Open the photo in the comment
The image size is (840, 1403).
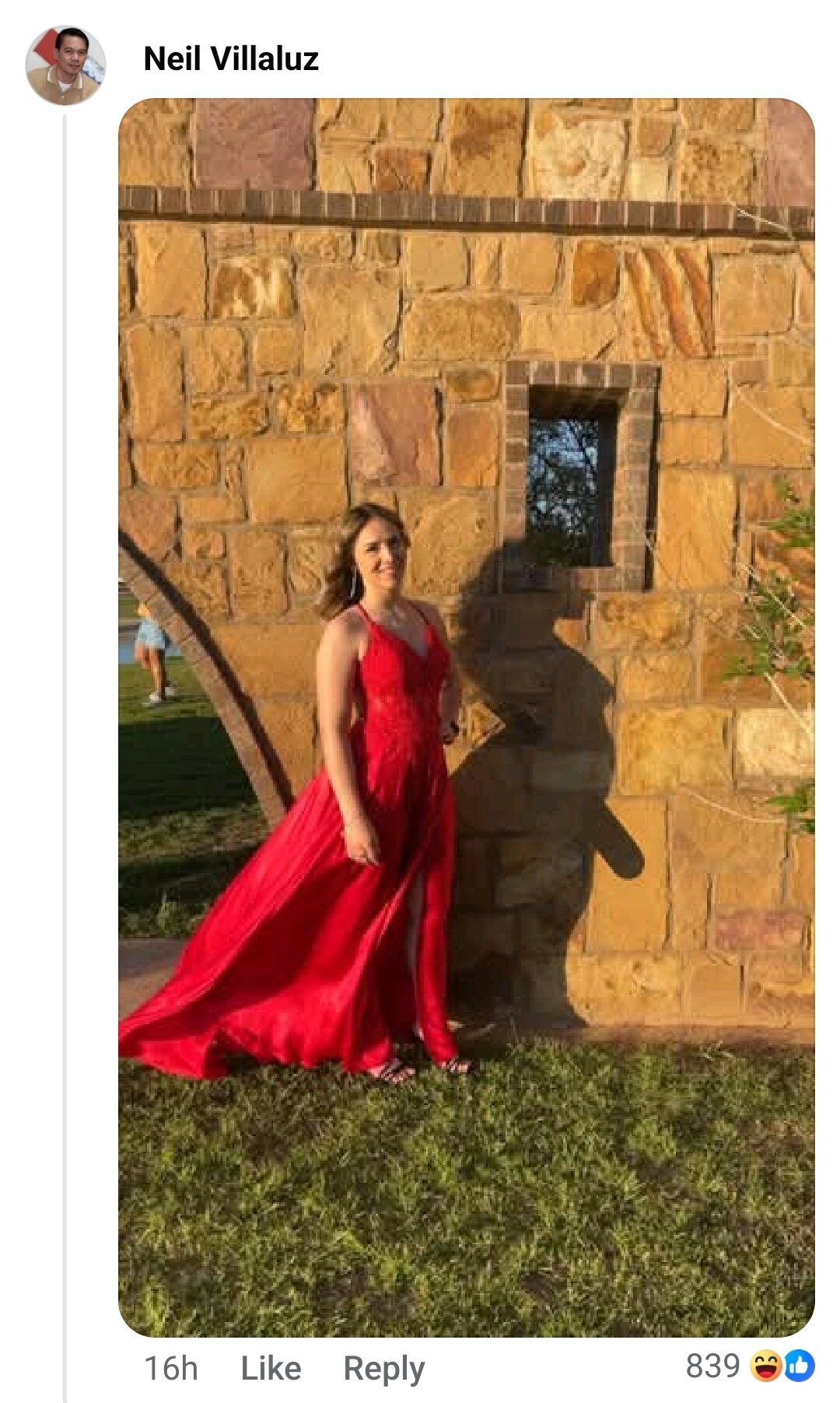(466, 717)
